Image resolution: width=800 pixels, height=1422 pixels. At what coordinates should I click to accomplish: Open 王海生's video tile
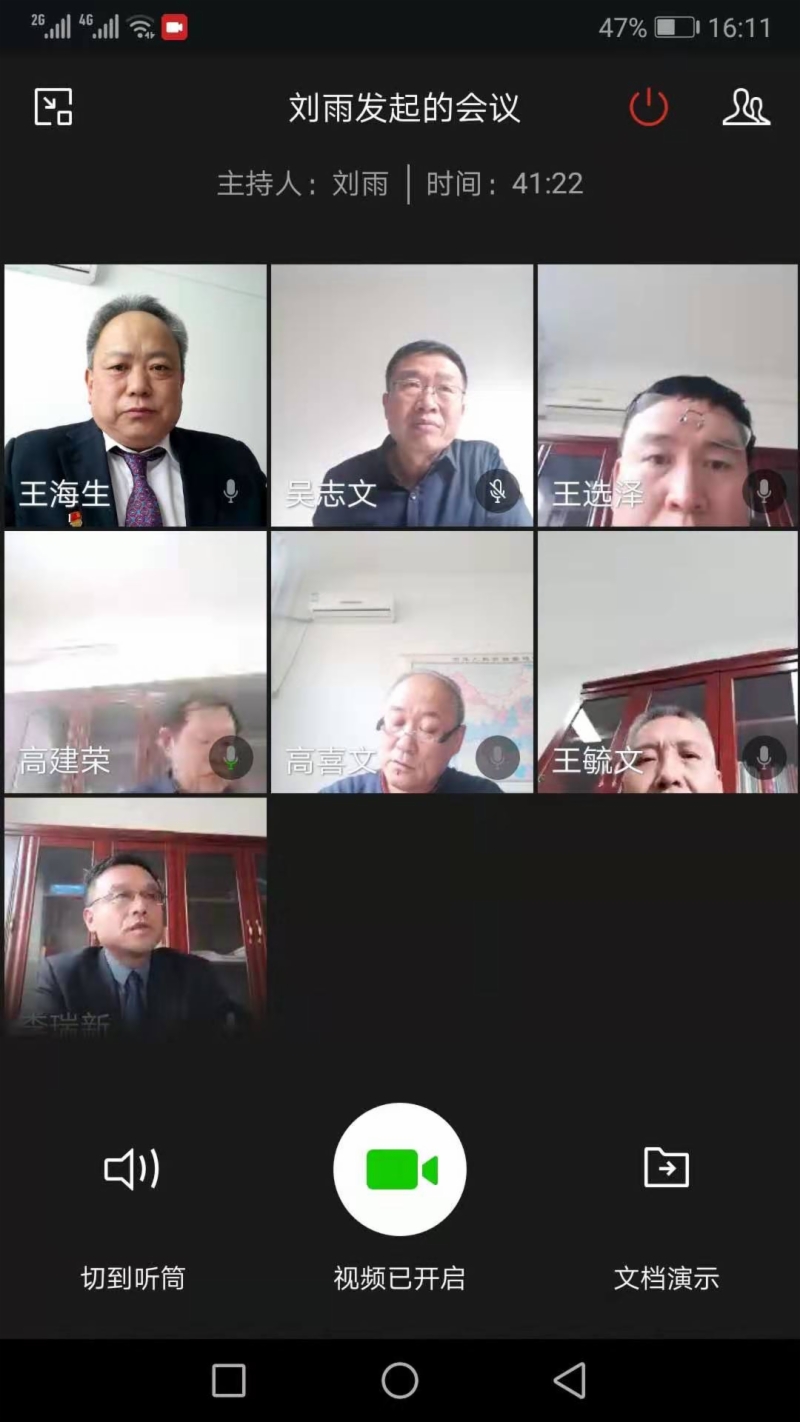pyautogui.click(x=135, y=395)
